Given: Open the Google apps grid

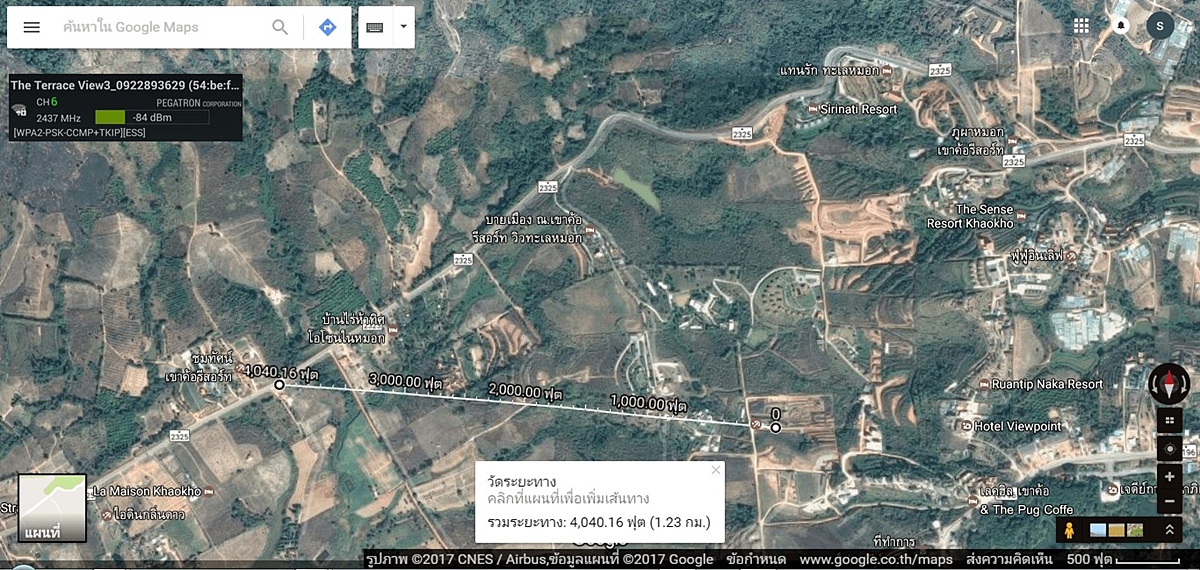Looking at the screenshot, I should (1081, 26).
